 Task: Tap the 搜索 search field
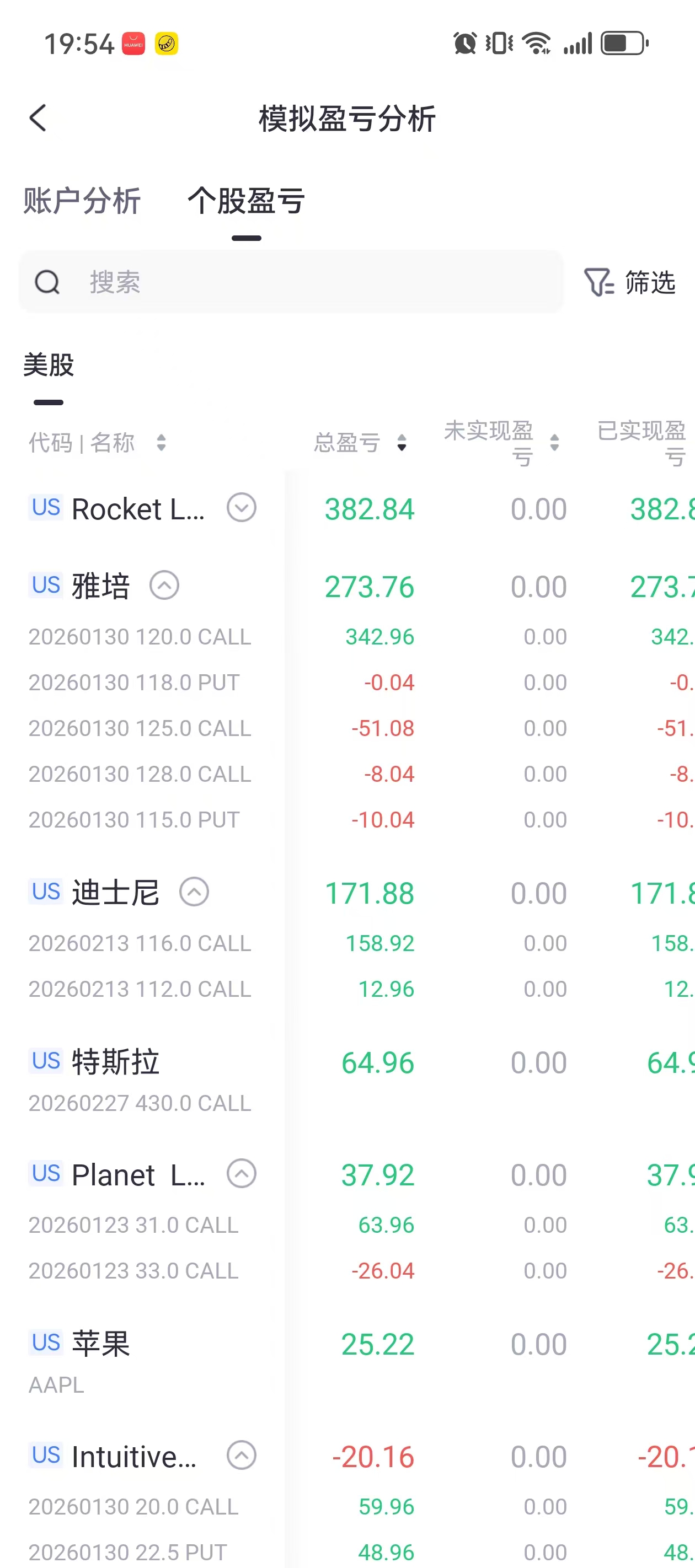(291, 282)
